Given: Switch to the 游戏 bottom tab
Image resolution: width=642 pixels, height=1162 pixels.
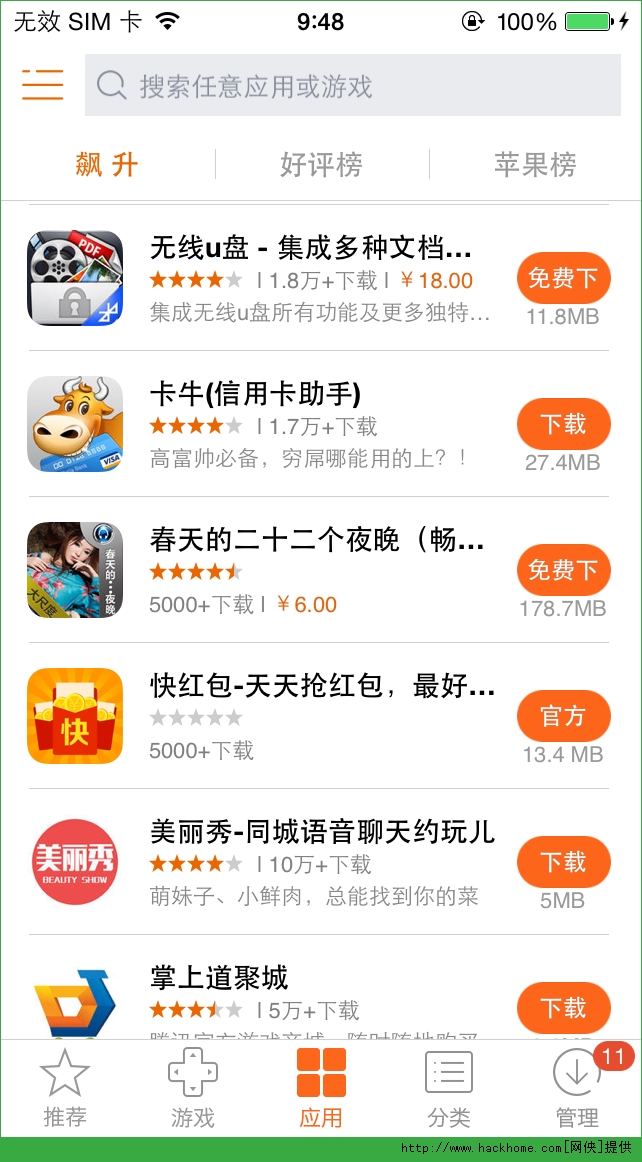Looking at the screenshot, I should [x=192, y=1088].
